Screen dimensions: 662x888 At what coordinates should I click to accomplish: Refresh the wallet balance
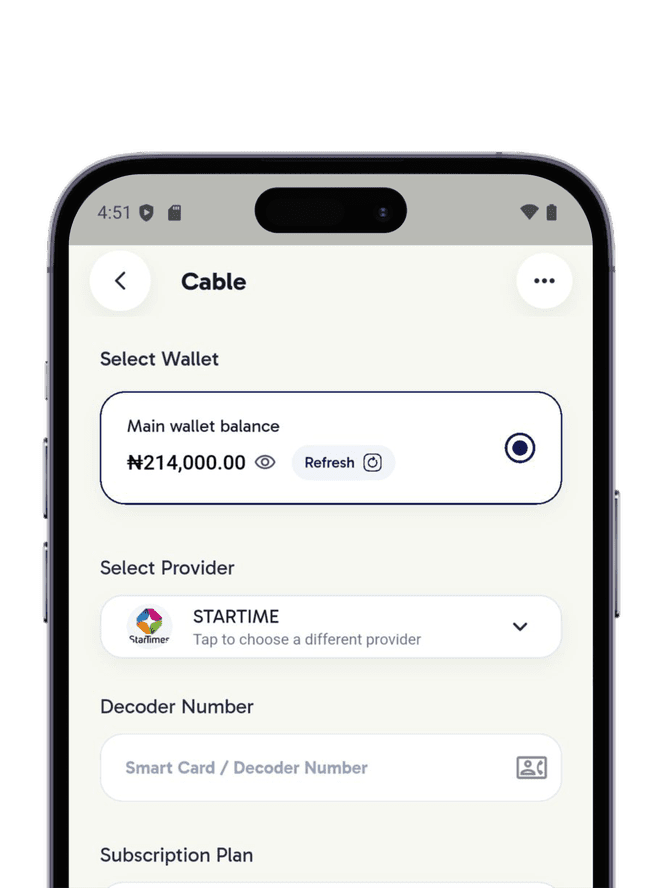pyautogui.click(x=343, y=462)
